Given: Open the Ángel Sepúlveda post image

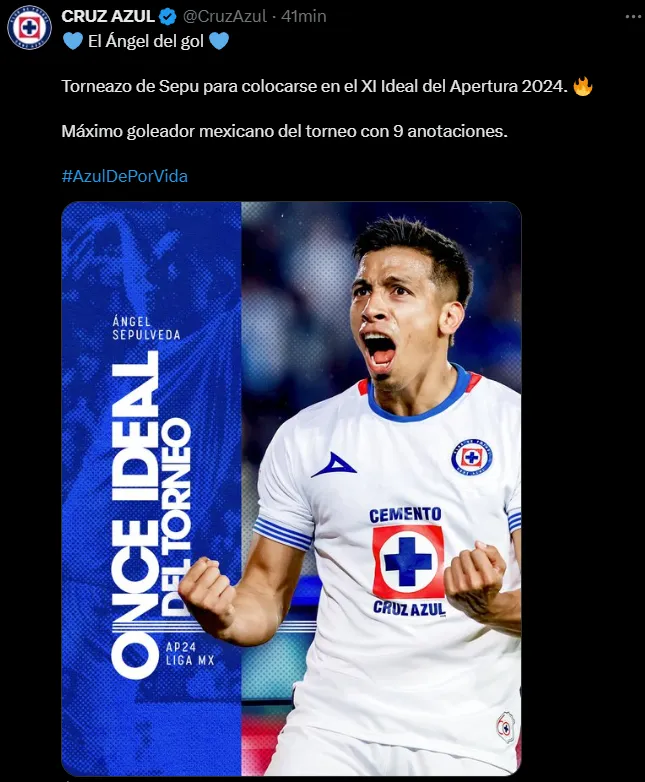Looking at the screenshot, I should pos(291,488).
